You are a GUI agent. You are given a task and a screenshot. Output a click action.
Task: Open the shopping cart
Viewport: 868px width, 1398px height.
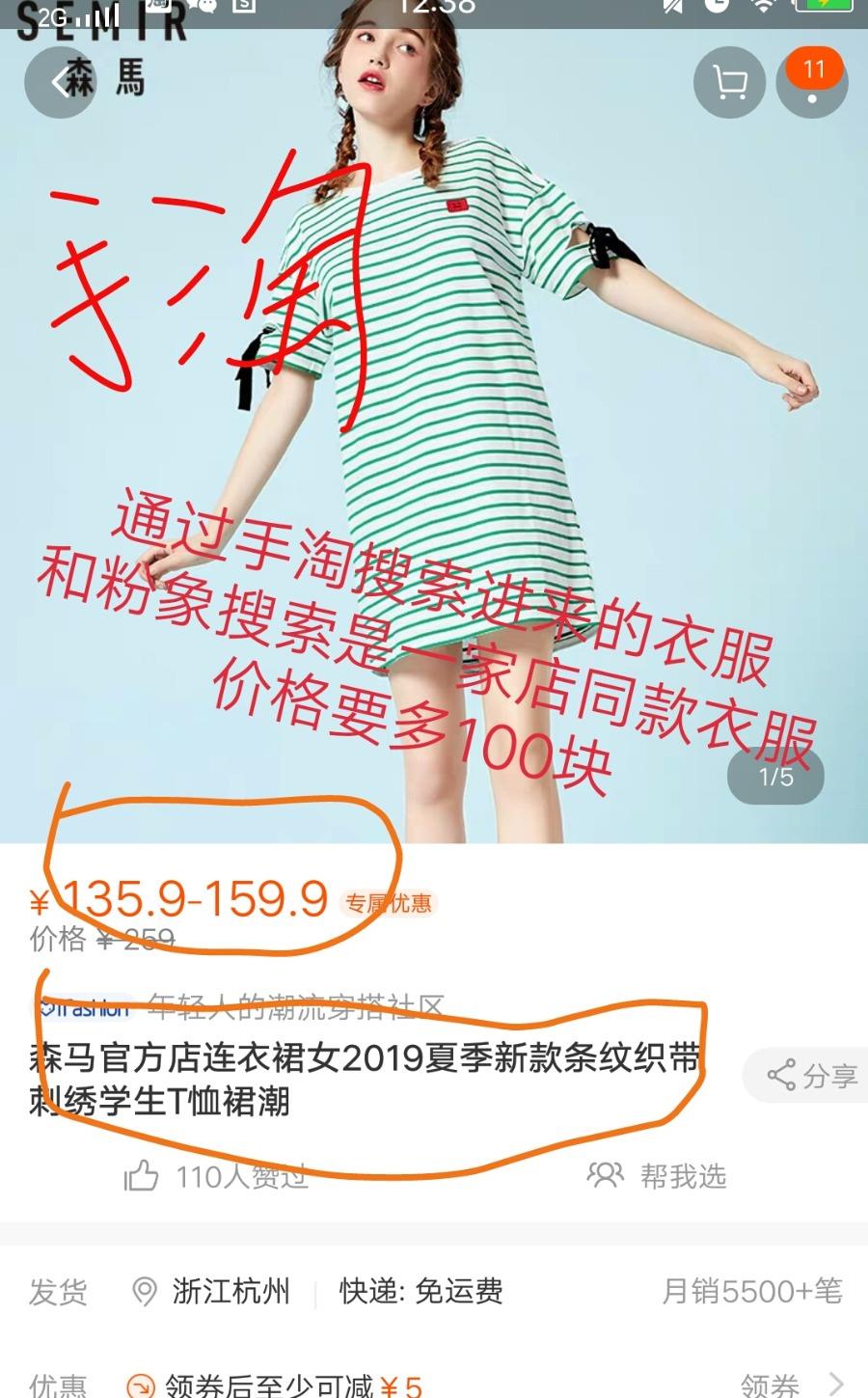730,82
